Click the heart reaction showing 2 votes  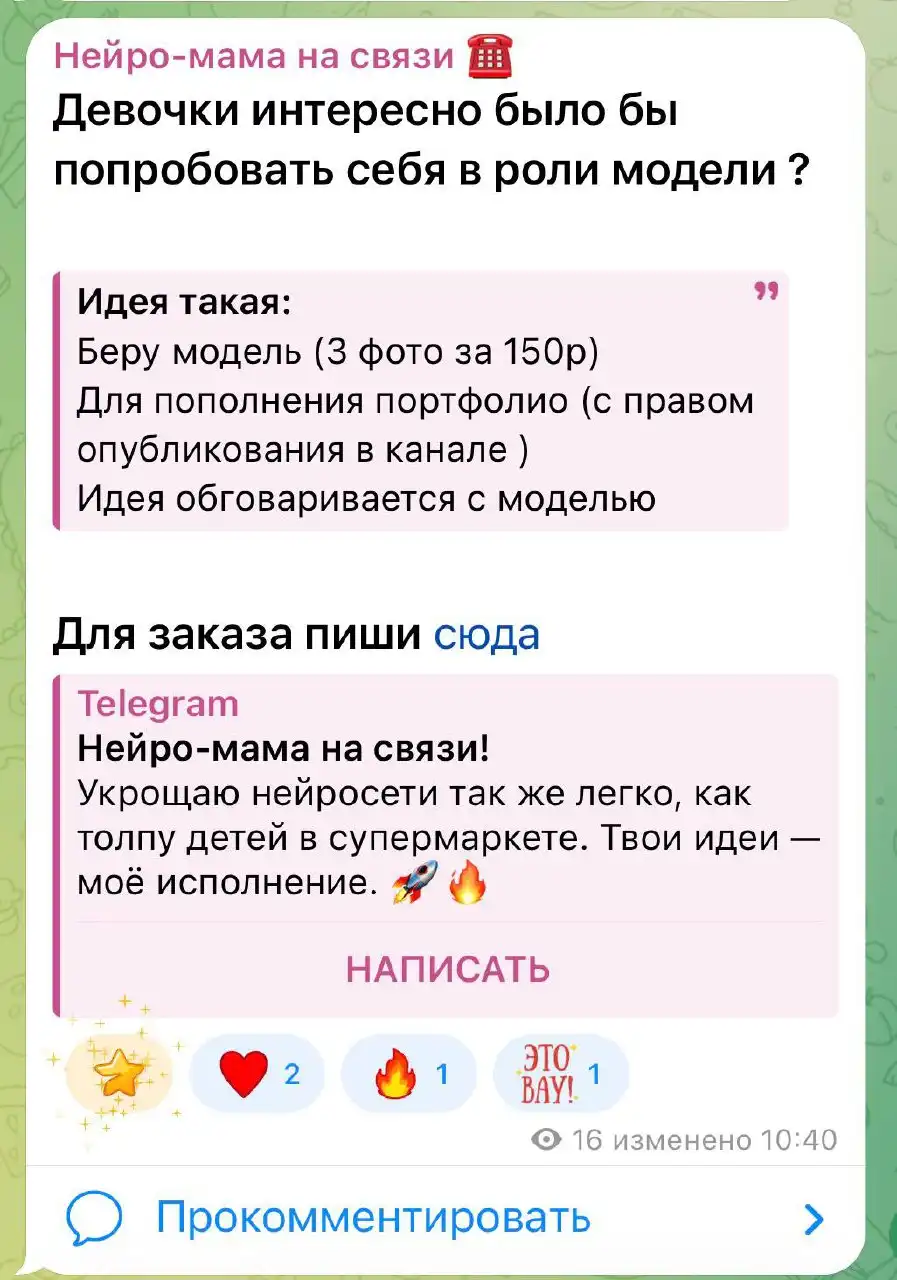click(255, 1073)
